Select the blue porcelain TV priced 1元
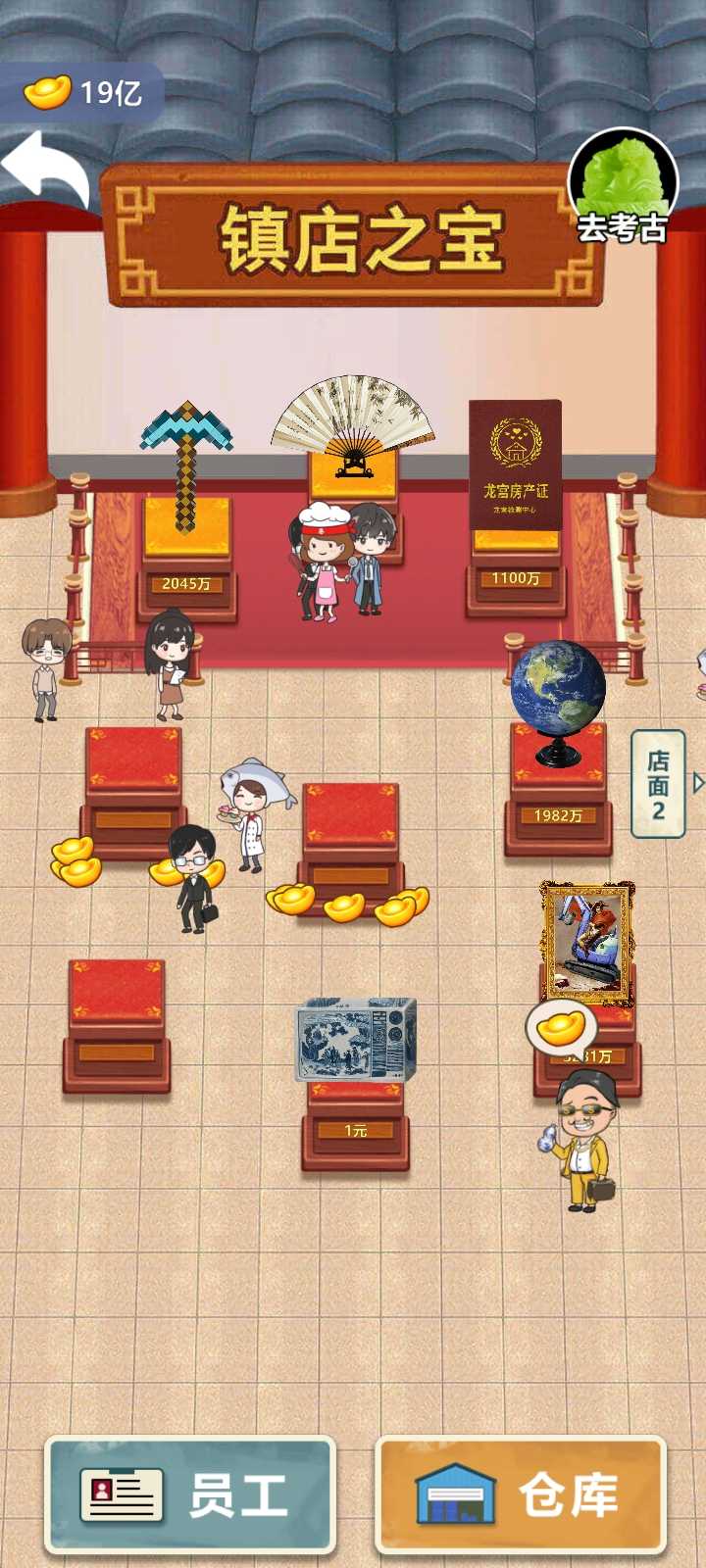Screen dimensions: 706x1568 tap(355, 1041)
